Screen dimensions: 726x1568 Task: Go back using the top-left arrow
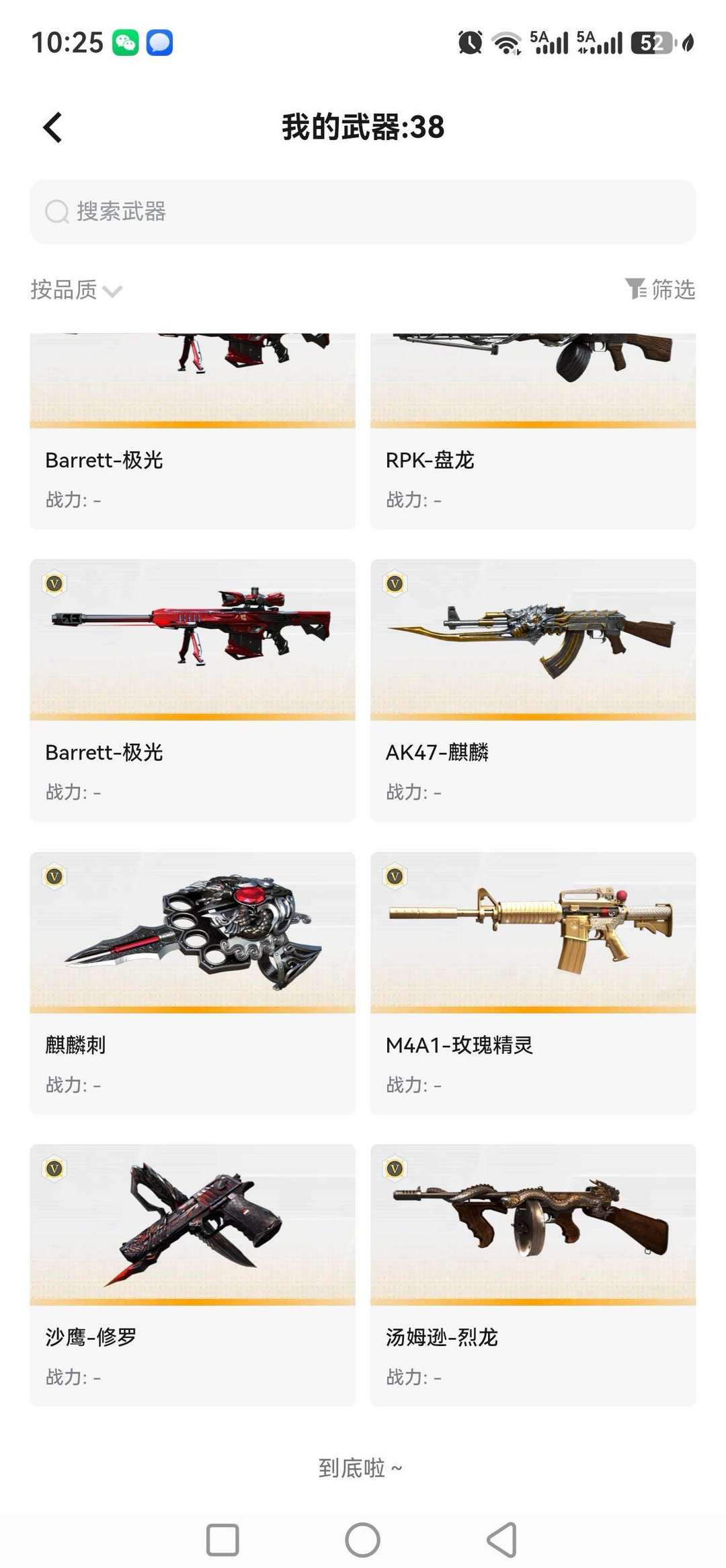click(x=52, y=127)
